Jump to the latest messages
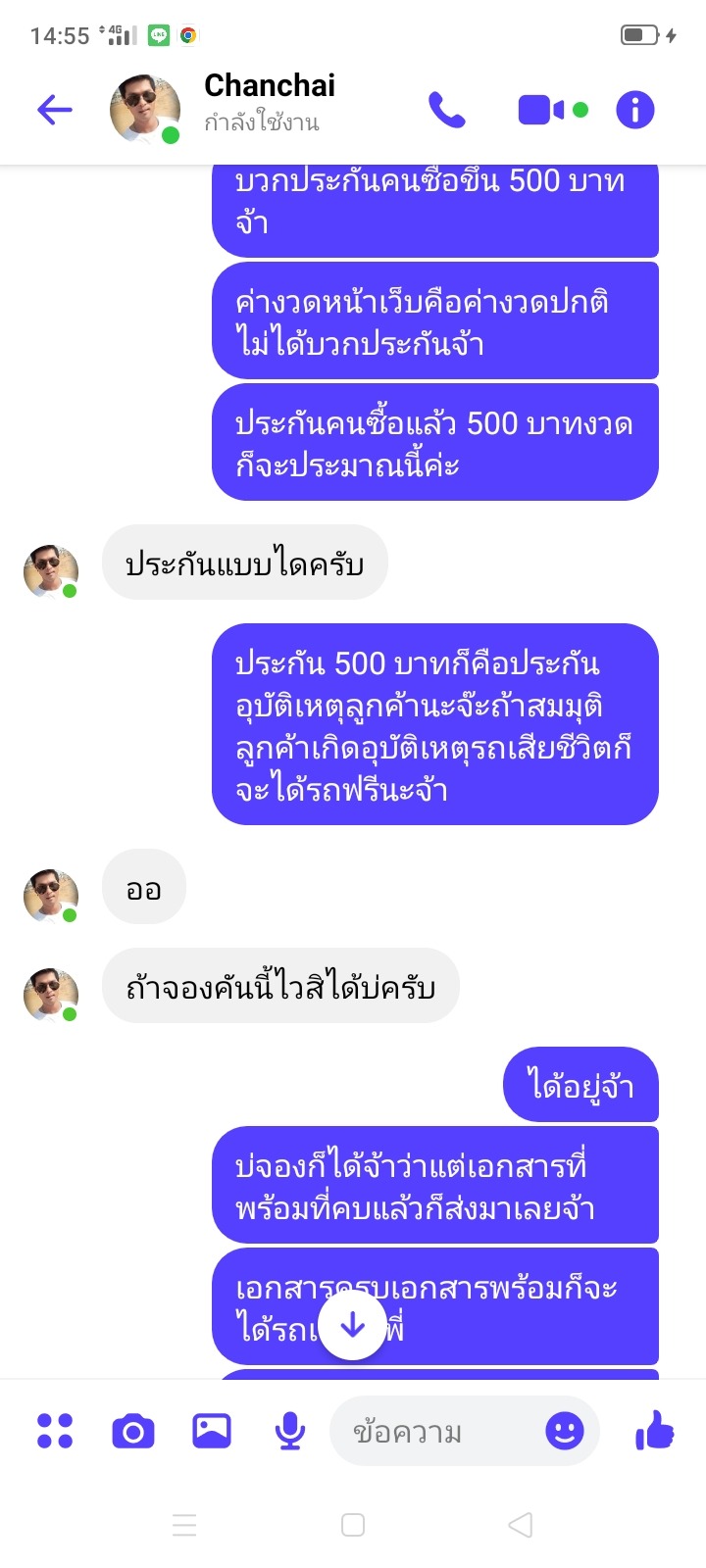 352,1325
